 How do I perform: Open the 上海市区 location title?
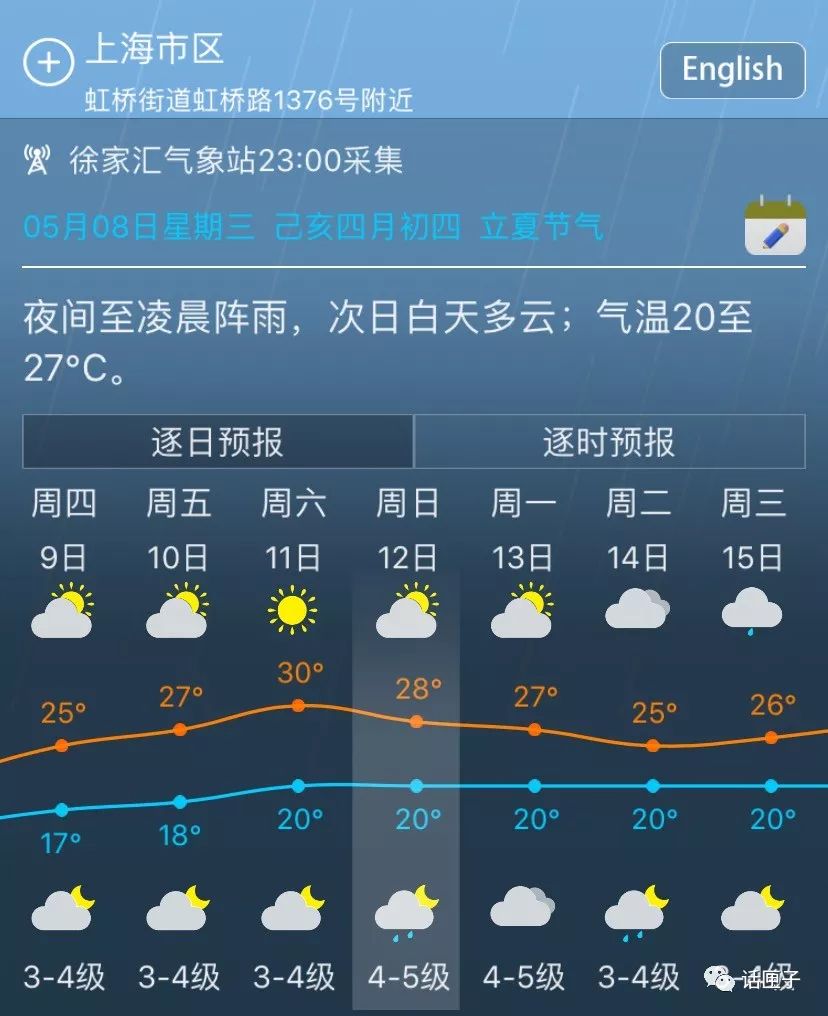[x=155, y=48]
